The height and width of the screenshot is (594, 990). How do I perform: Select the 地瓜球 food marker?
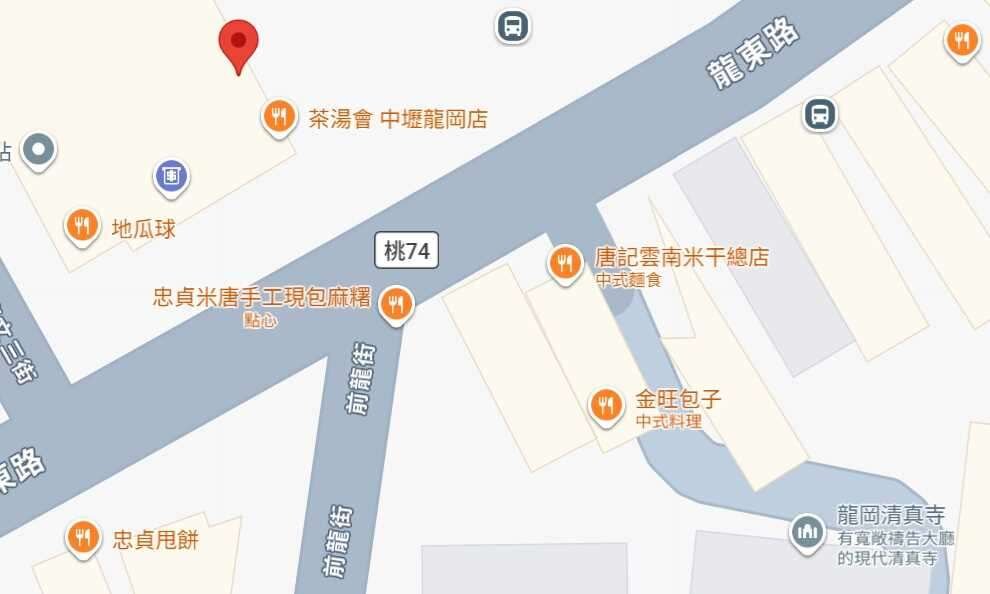(82, 226)
